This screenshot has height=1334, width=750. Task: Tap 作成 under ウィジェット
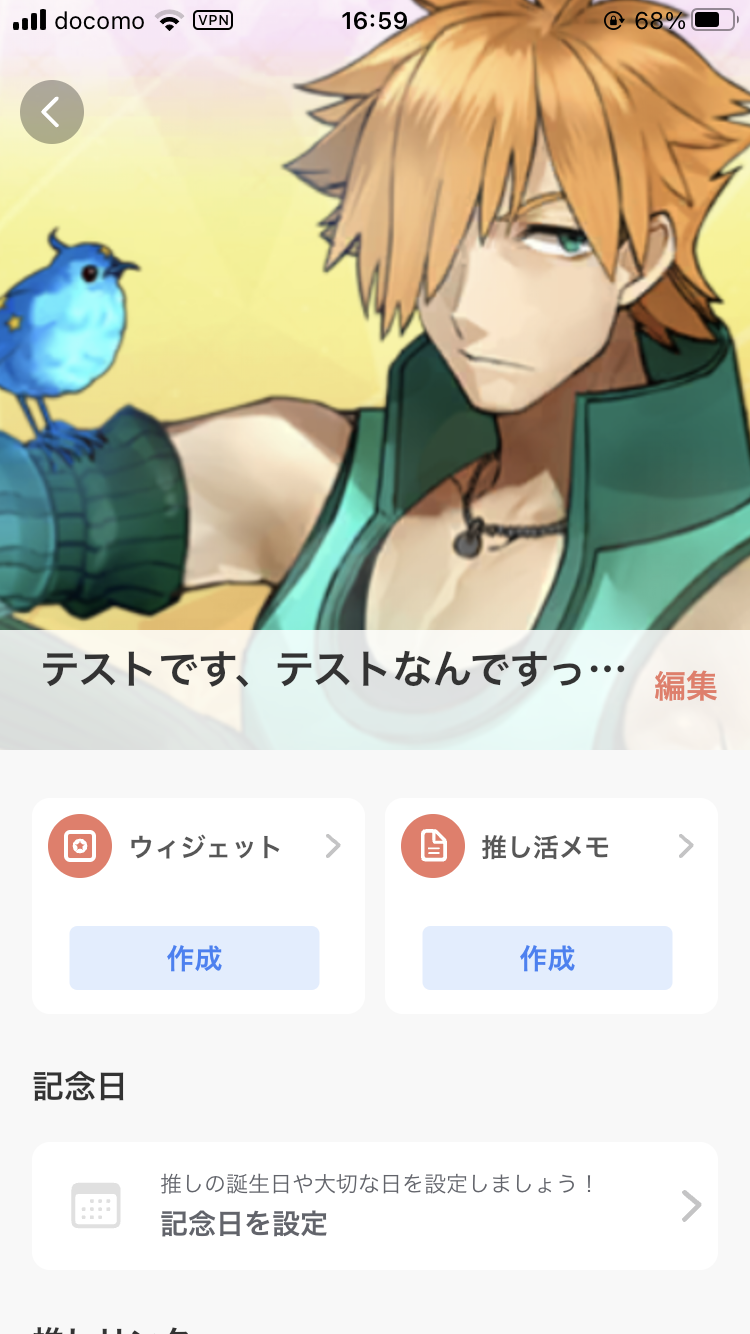point(194,958)
